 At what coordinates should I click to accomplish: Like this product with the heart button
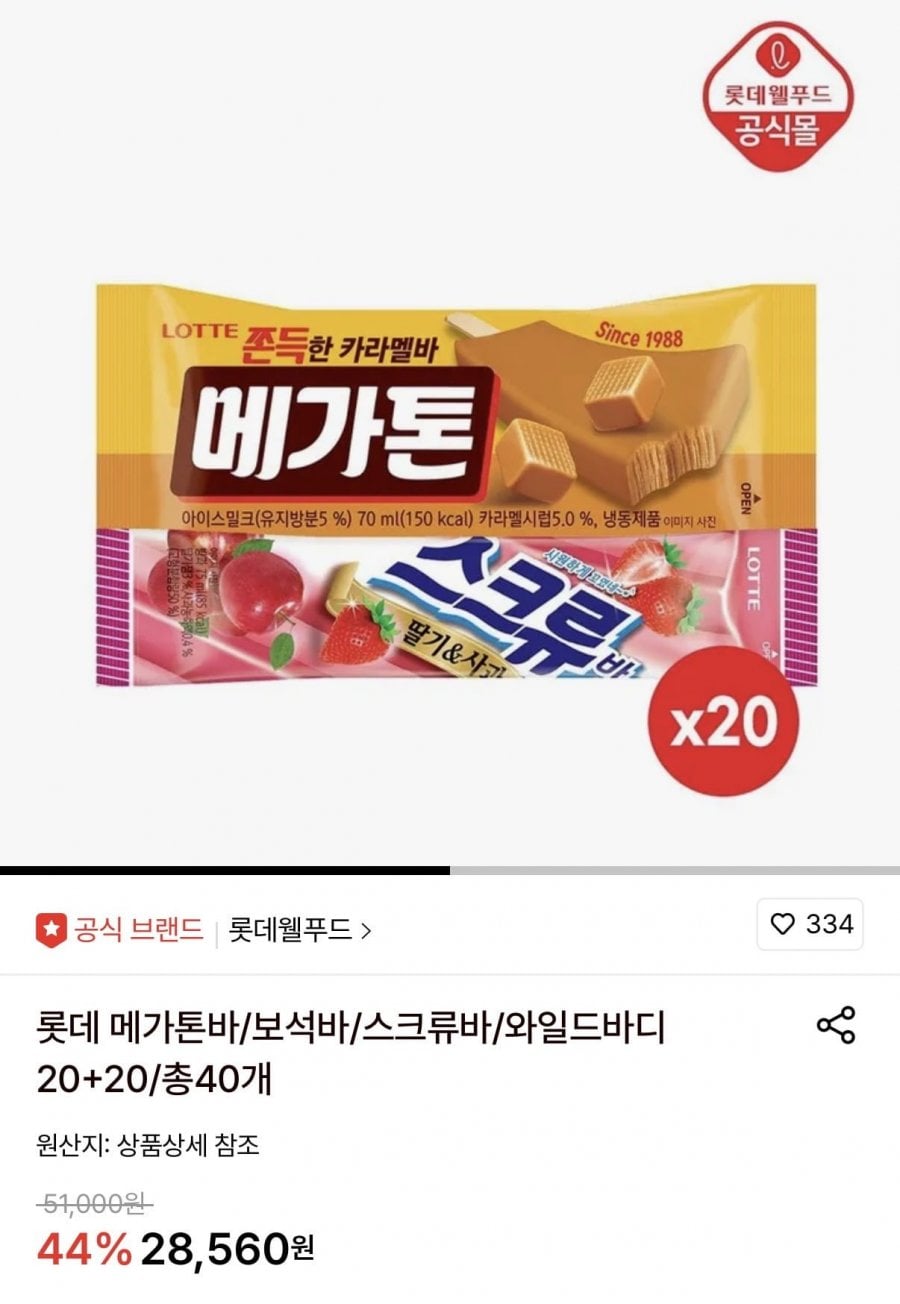point(809,925)
